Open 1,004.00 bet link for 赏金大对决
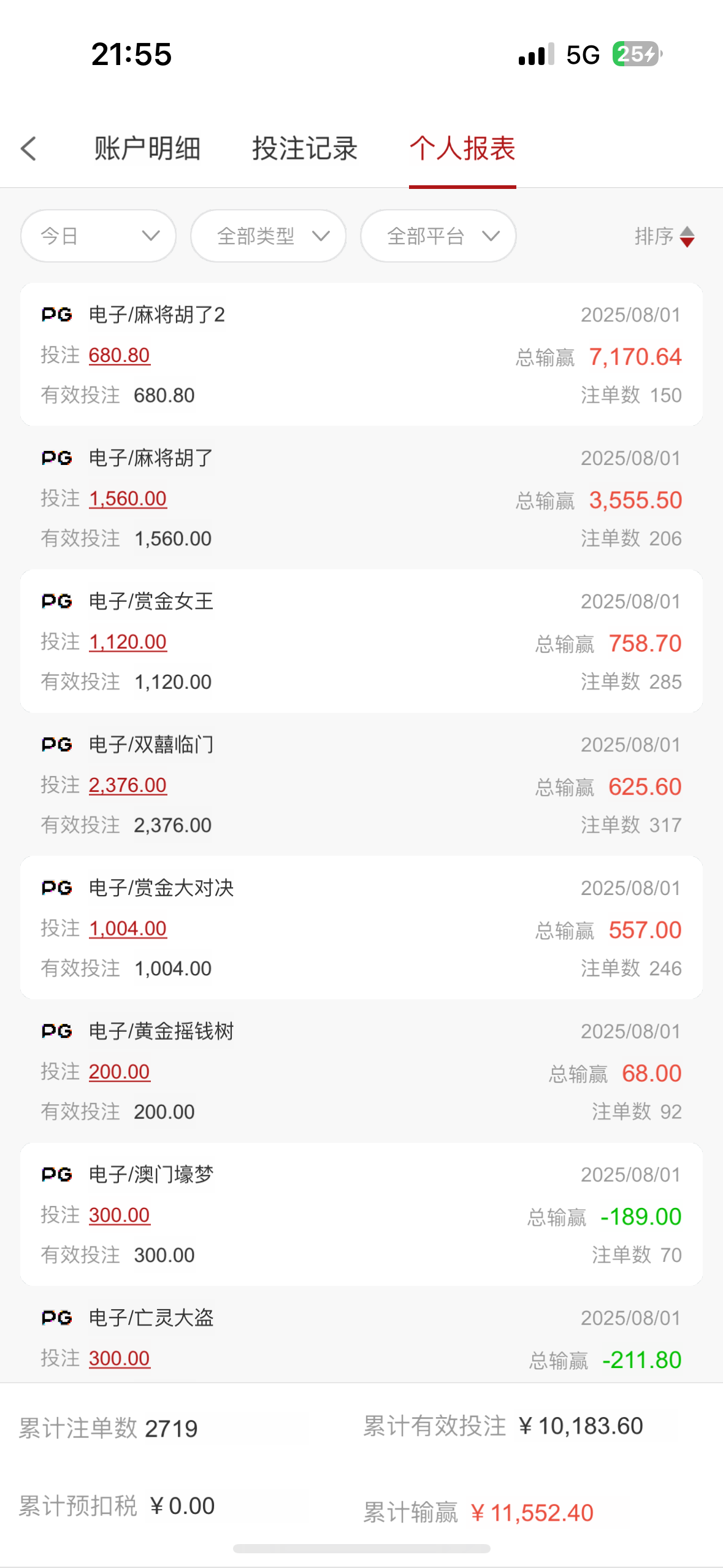The image size is (723, 1568). (128, 929)
